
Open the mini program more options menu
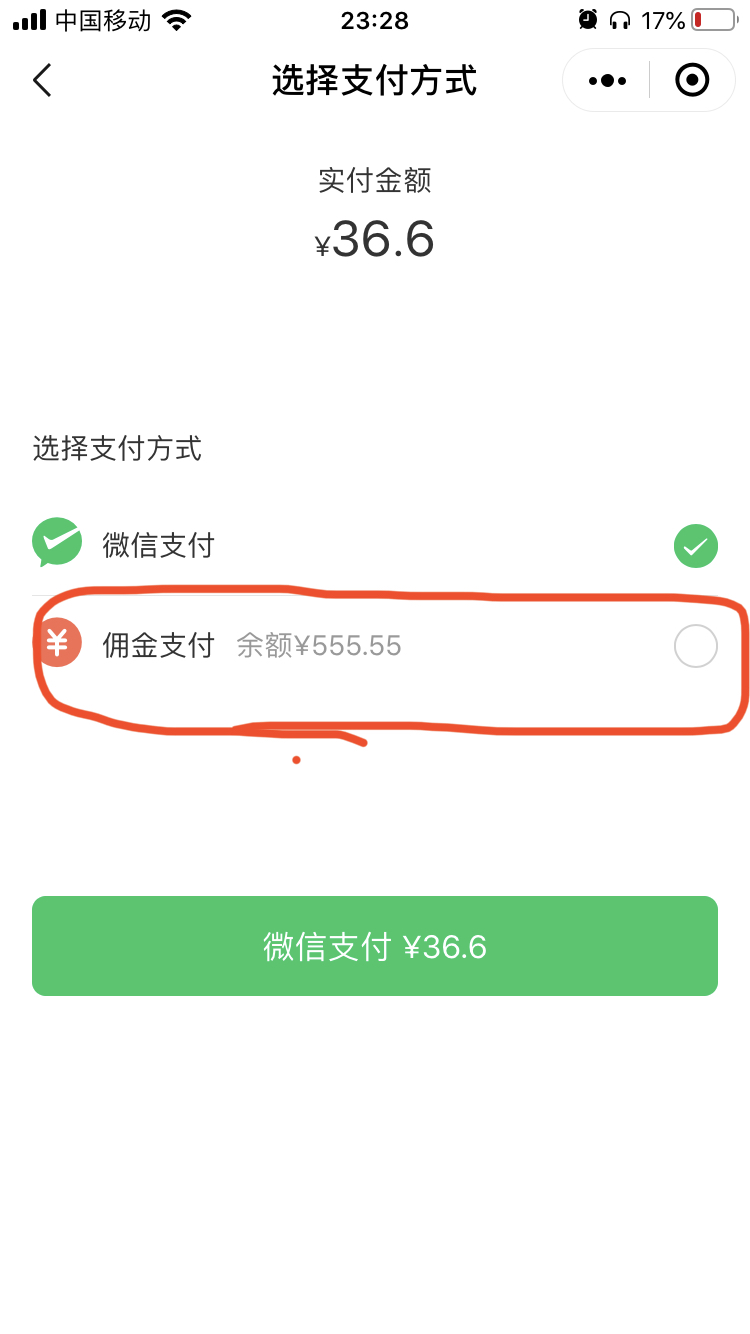point(607,80)
